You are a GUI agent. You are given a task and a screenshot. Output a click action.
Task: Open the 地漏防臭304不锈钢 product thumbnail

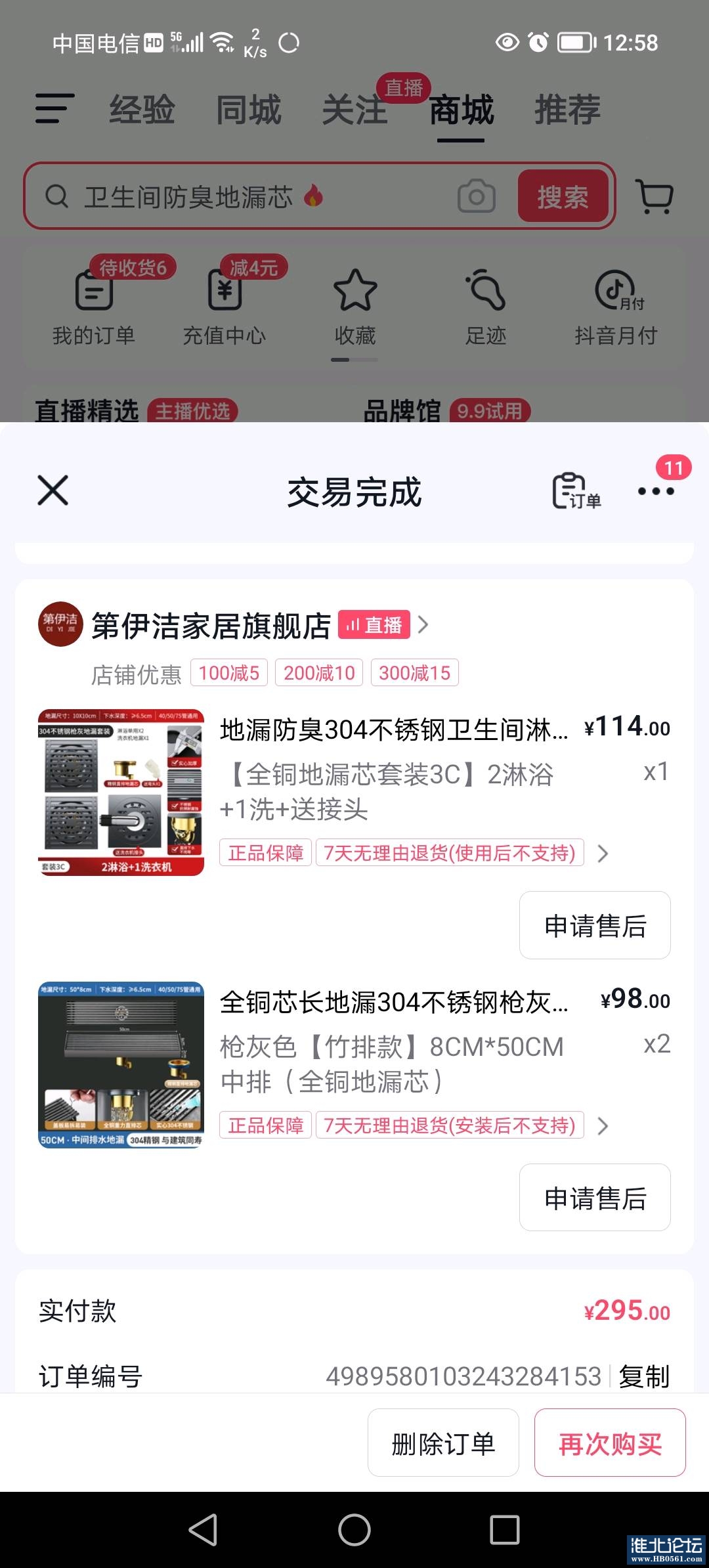121,793
